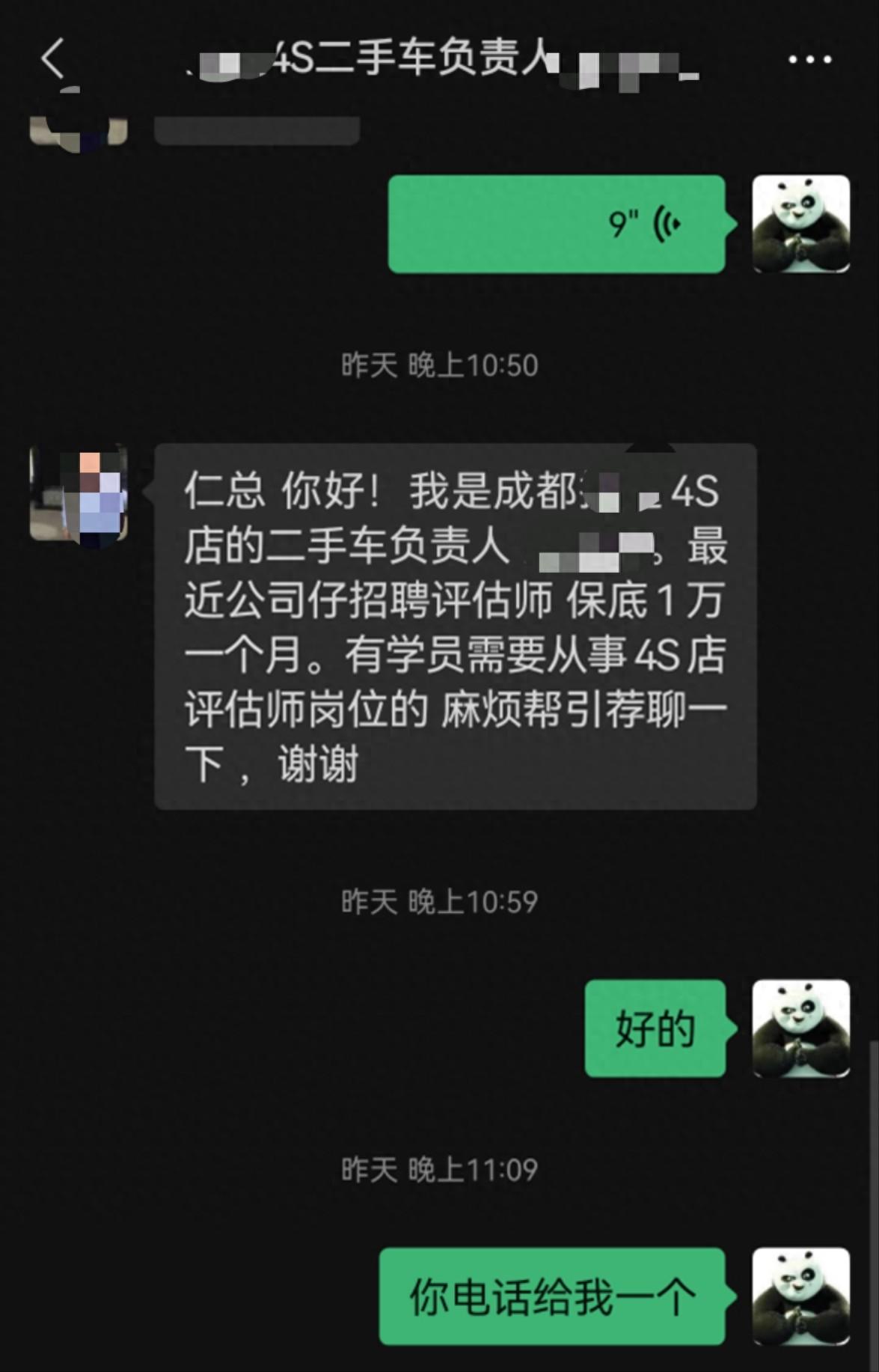Open the chat options three-dot menu
The width and height of the screenshot is (879, 1372).
pos(810,59)
